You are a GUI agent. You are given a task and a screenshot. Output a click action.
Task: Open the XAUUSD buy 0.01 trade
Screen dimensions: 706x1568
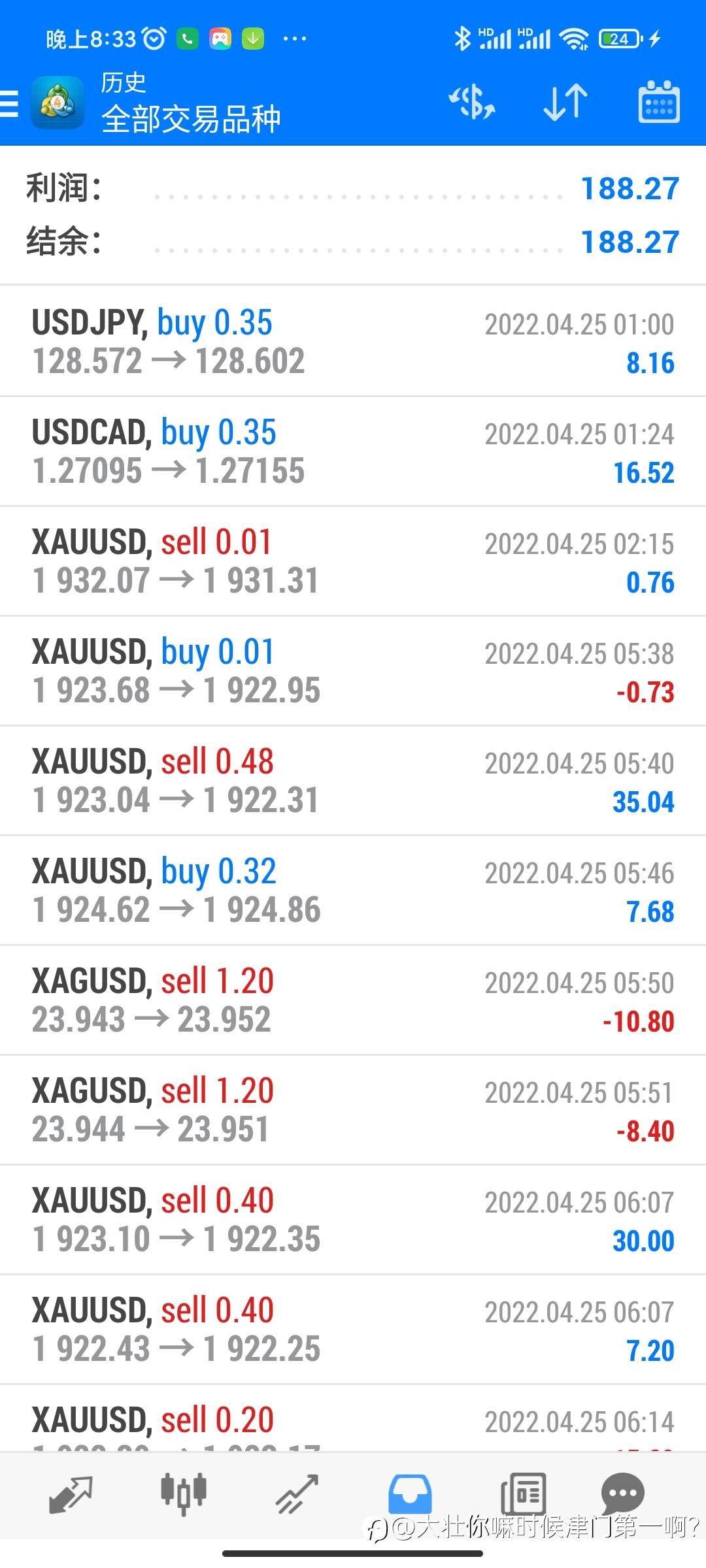(353, 670)
